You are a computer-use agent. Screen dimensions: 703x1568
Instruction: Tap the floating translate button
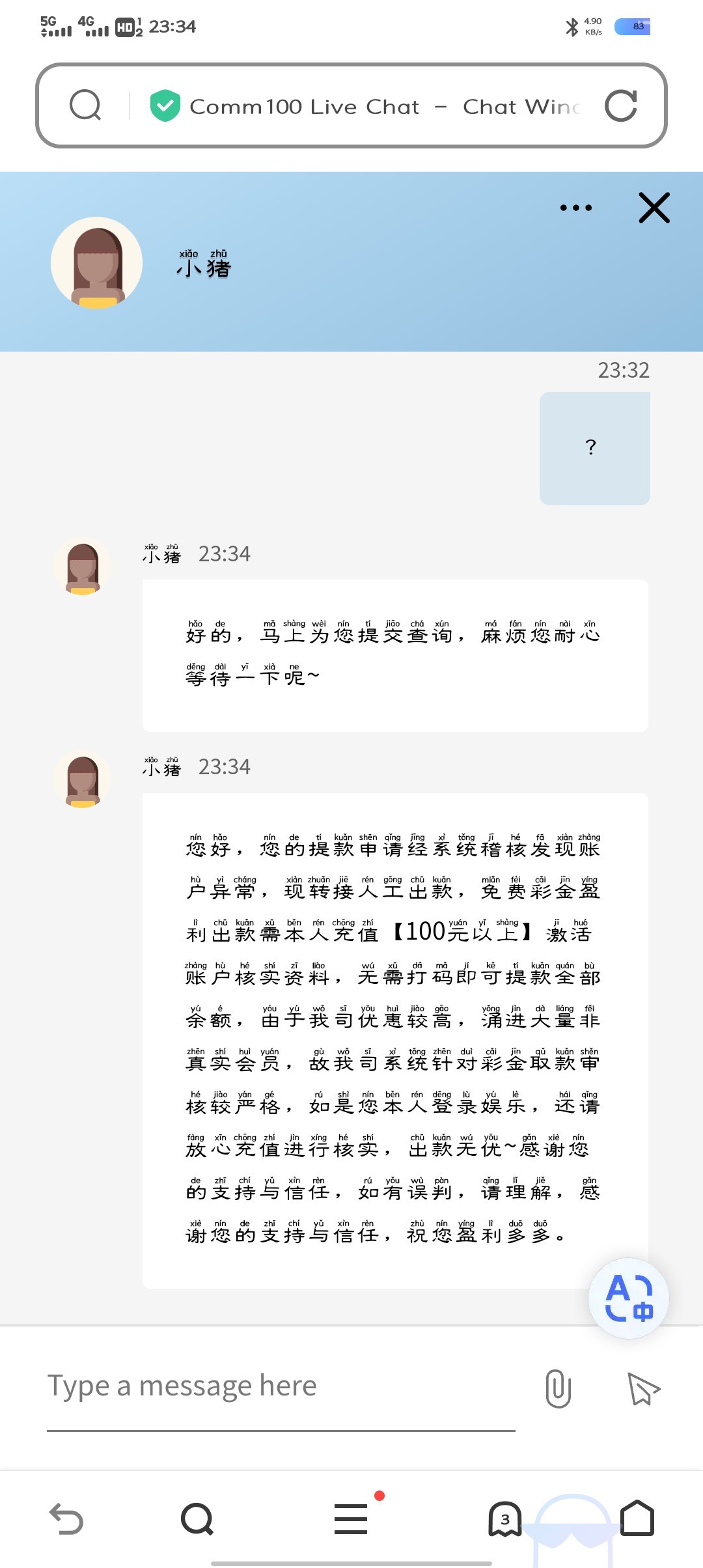(x=629, y=1298)
